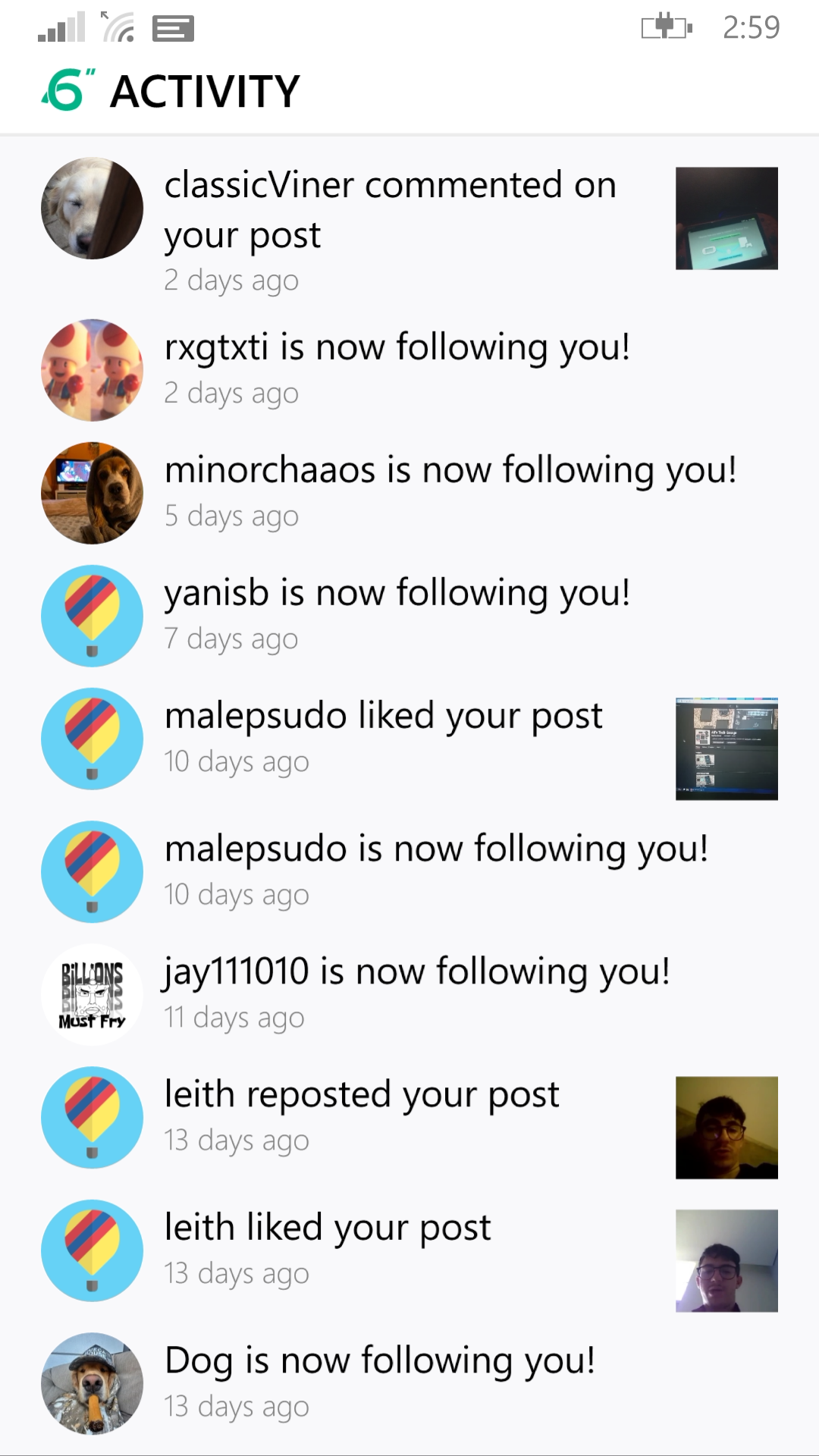The width and height of the screenshot is (819, 1456).
Task: View post thumbnail classicViner commented on
Action: 726,218
